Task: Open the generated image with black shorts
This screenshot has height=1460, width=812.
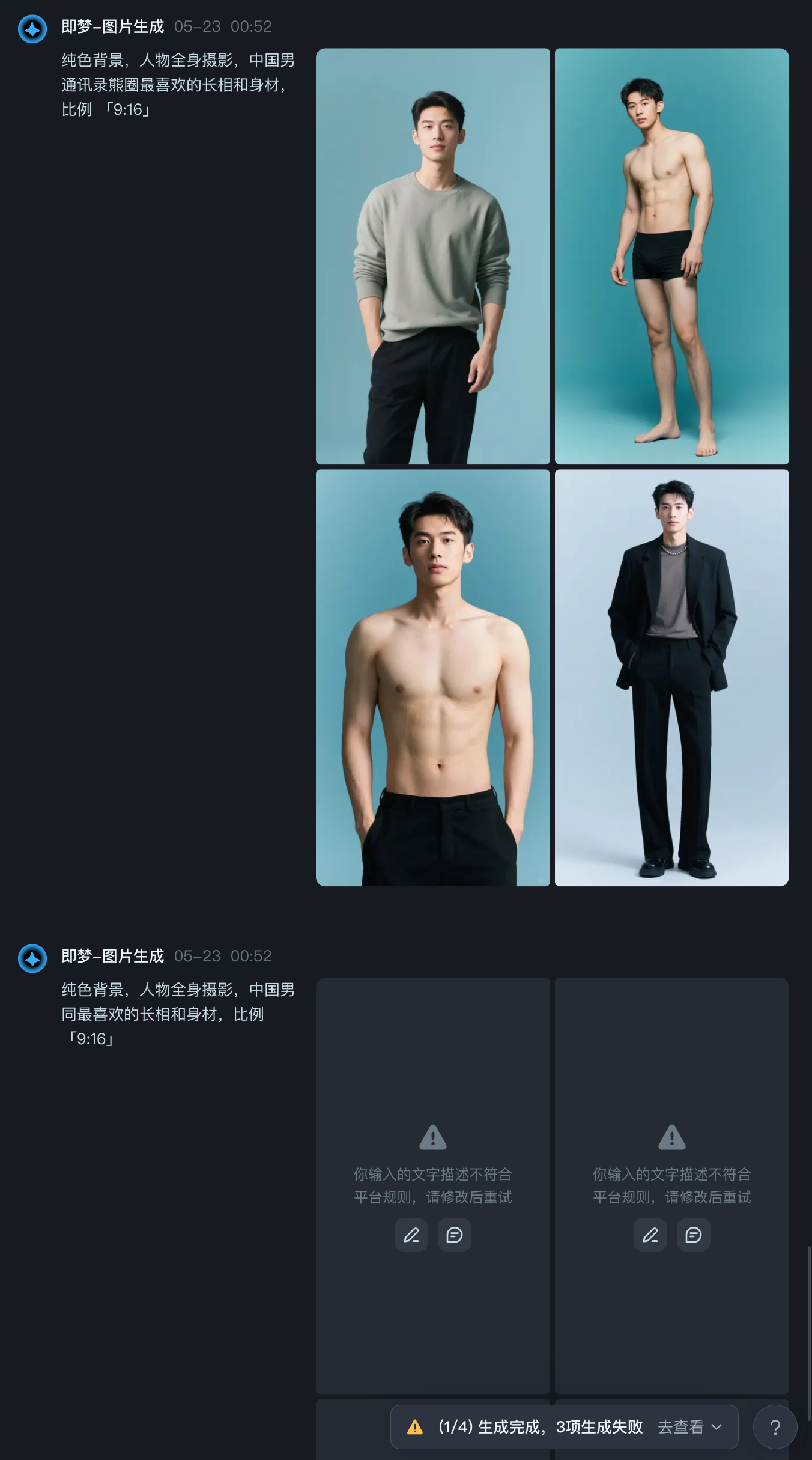Action: [672, 257]
